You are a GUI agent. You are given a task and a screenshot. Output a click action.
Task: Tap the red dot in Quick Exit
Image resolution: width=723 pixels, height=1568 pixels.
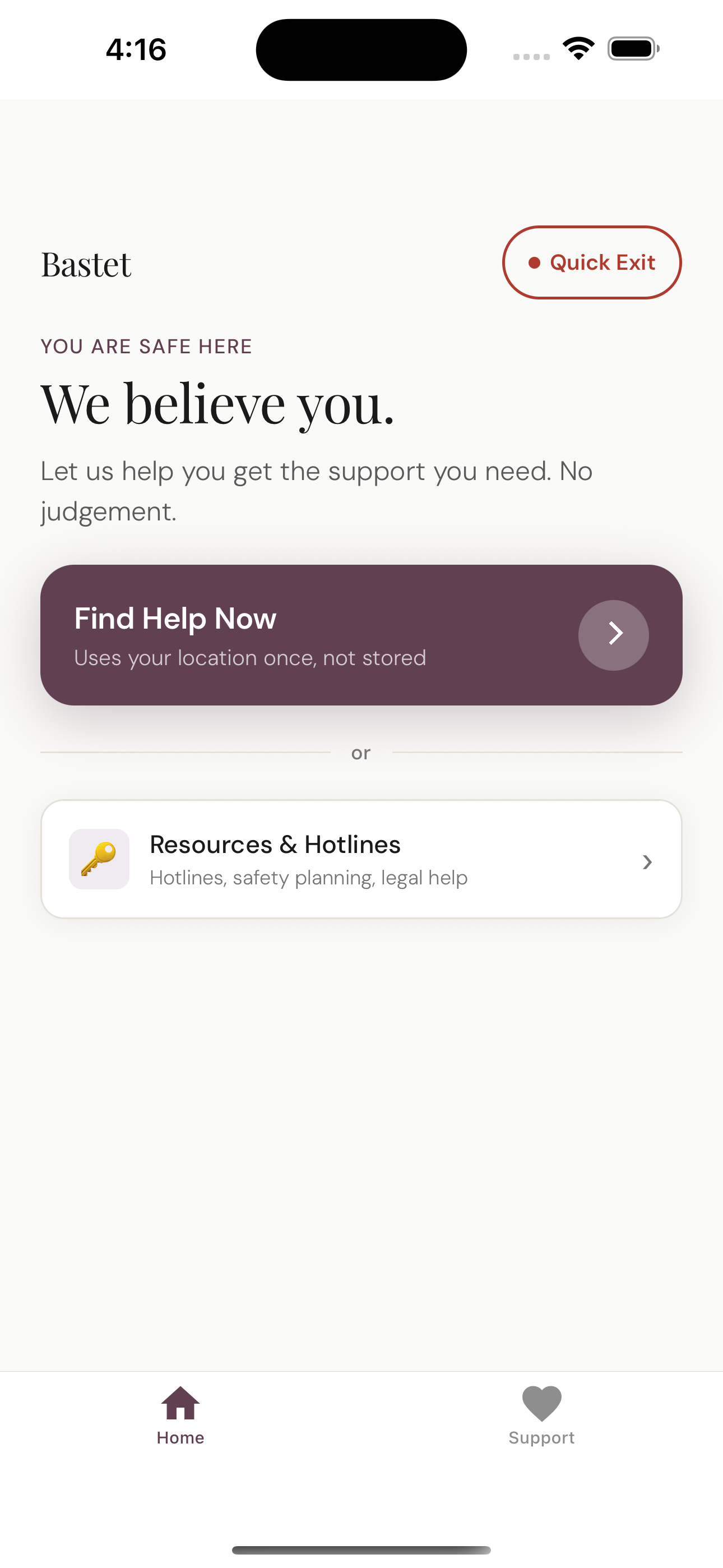tap(535, 262)
